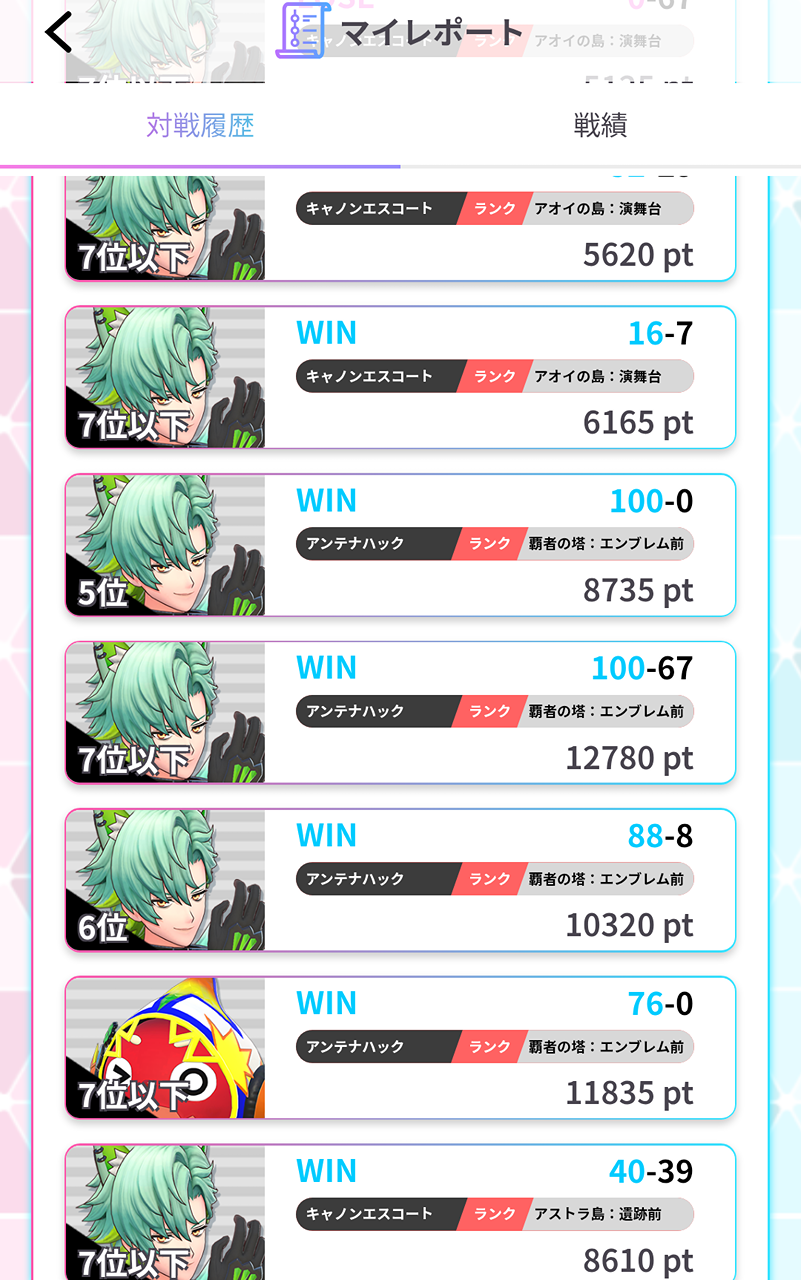Screen dimensions: 801x1280
Task: View the 88-8 WIN match details
Action: pyautogui.click(x=400, y=880)
